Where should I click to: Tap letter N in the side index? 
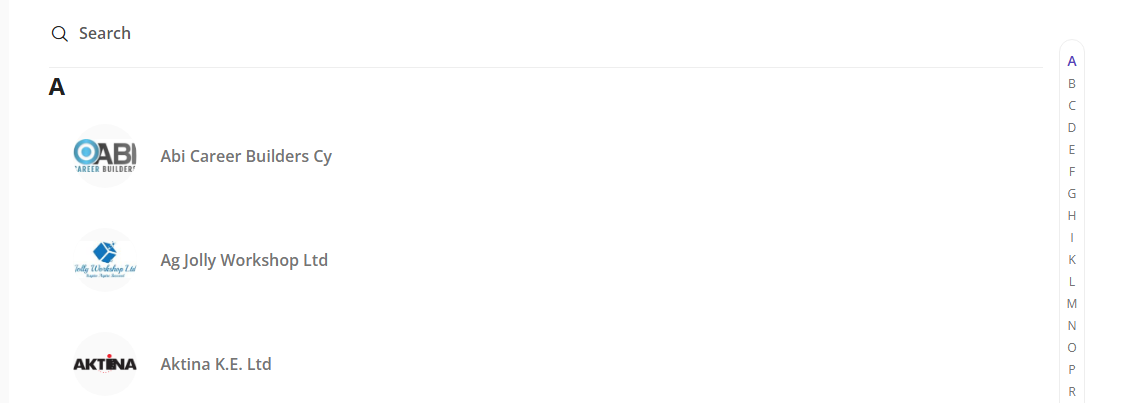[1072, 325]
